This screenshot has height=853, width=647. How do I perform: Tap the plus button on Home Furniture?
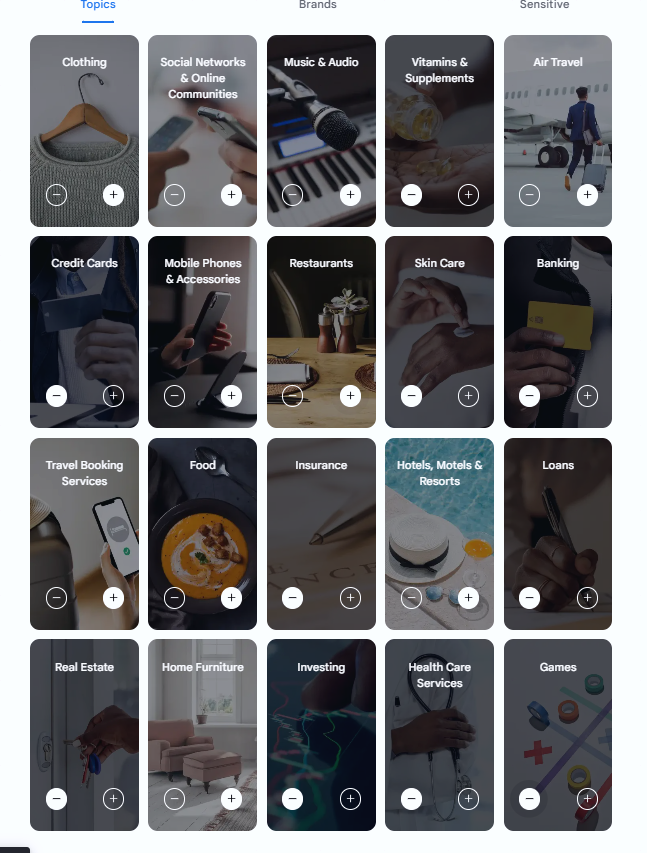coord(232,798)
